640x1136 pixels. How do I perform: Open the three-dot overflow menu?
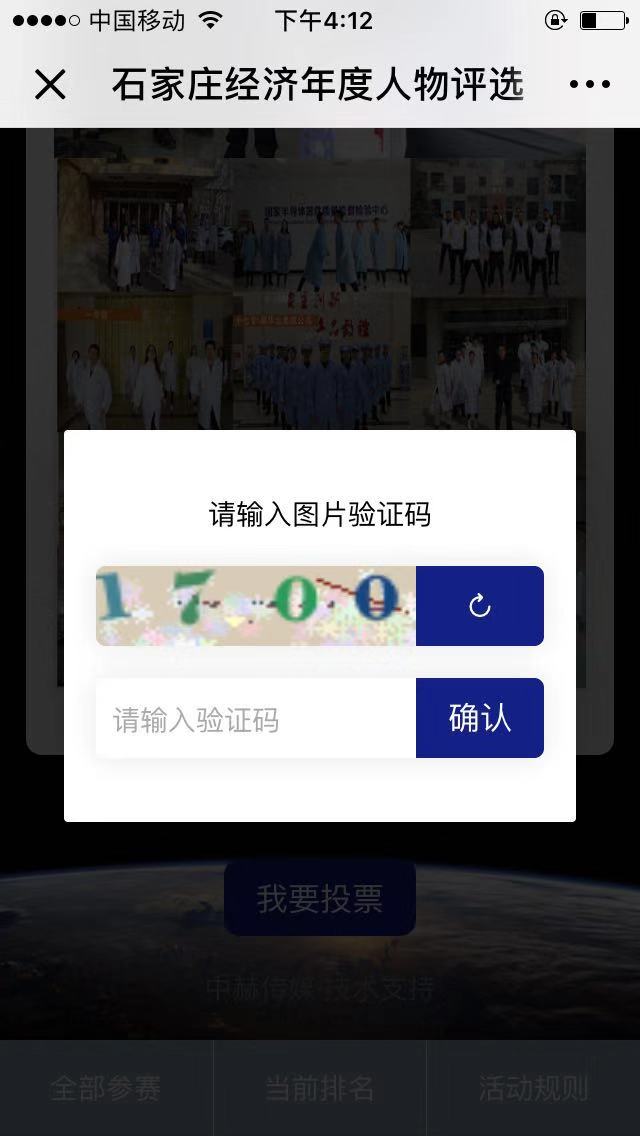pos(589,85)
